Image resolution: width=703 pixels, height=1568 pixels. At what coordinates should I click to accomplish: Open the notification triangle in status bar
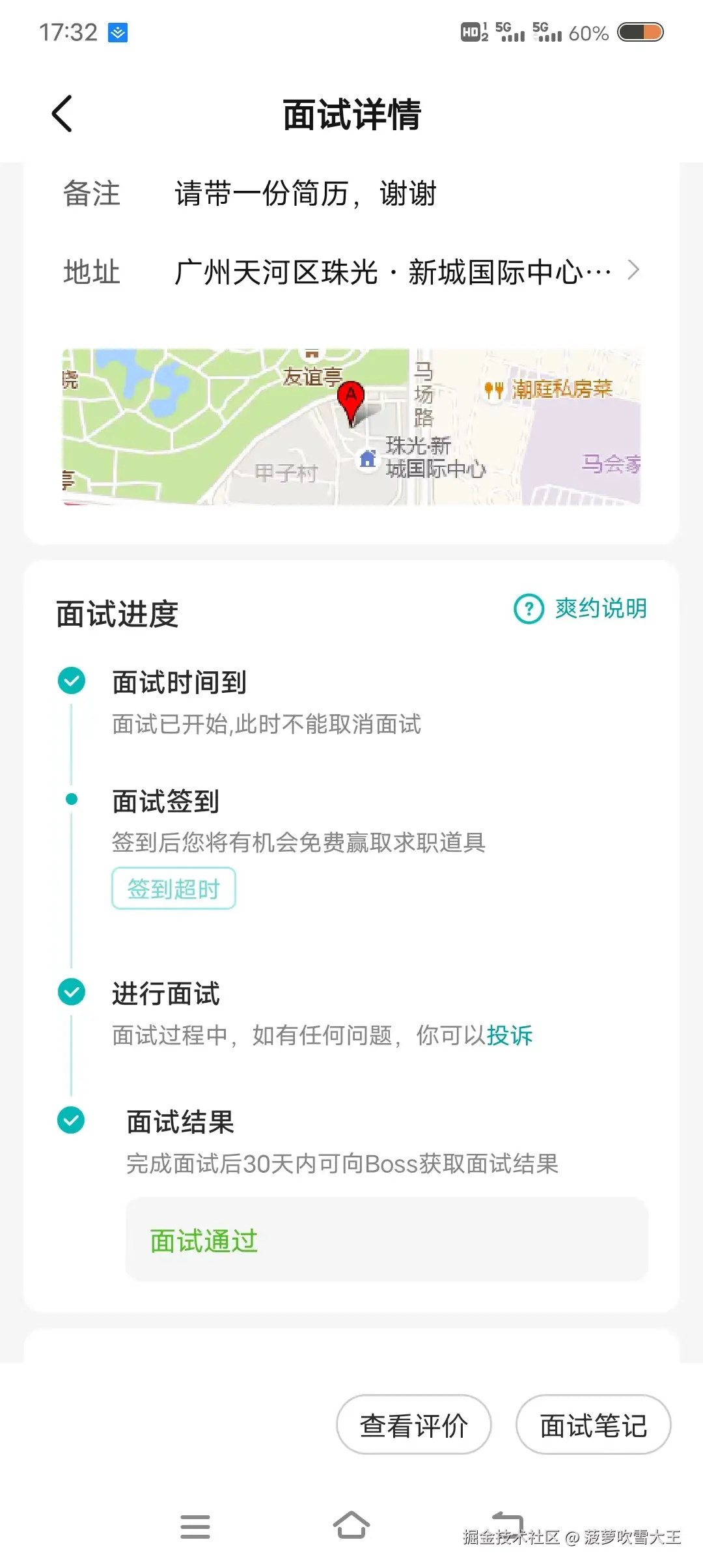116,31
